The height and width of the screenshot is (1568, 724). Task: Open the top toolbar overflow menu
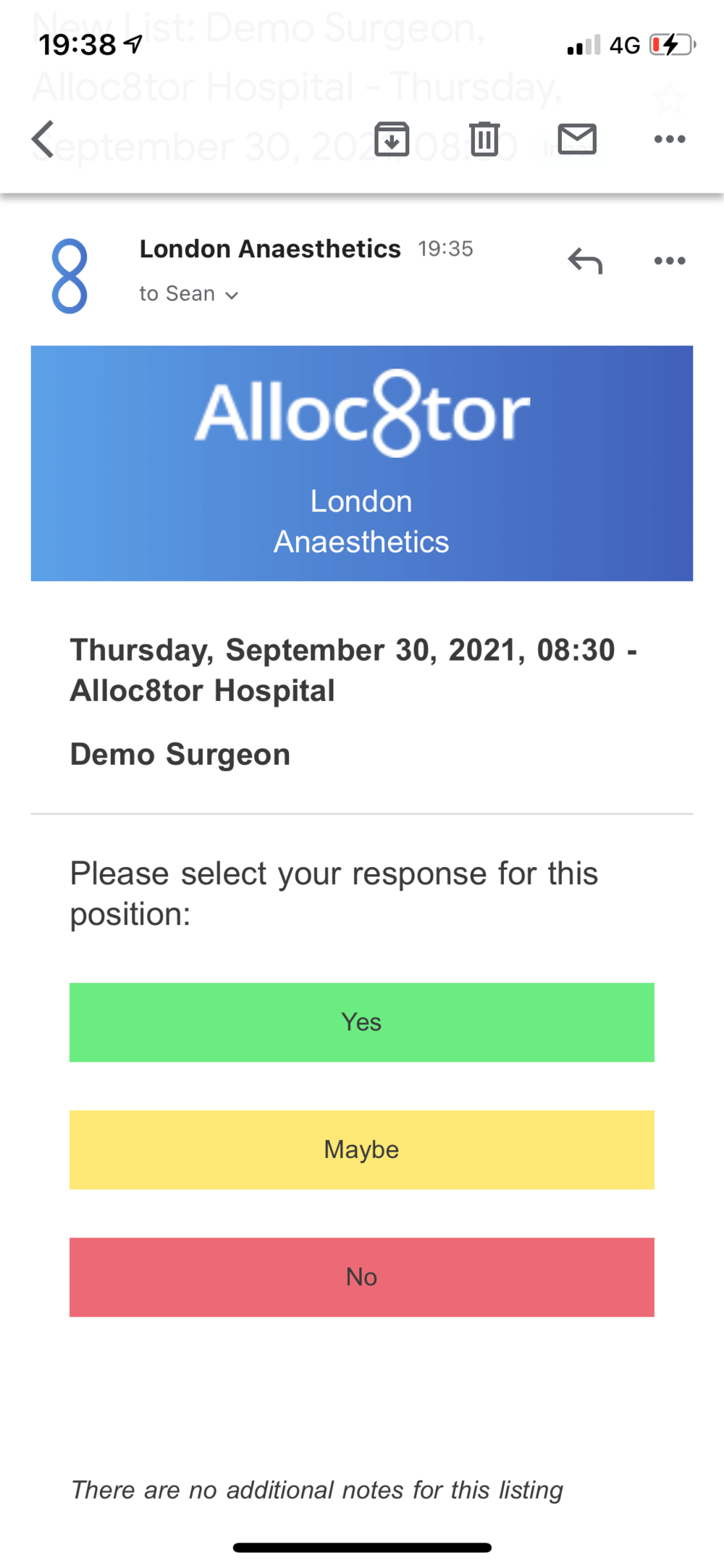click(x=669, y=139)
